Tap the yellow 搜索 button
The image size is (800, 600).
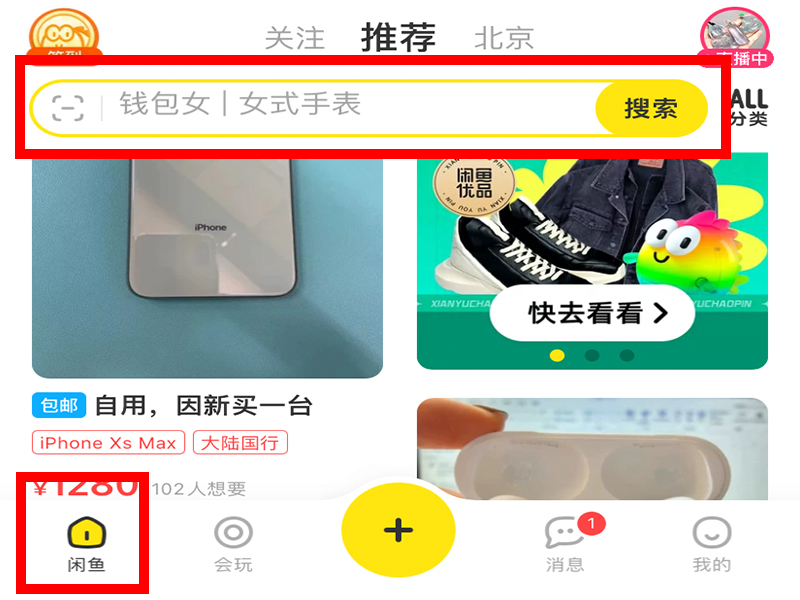[x=651, y=108]
